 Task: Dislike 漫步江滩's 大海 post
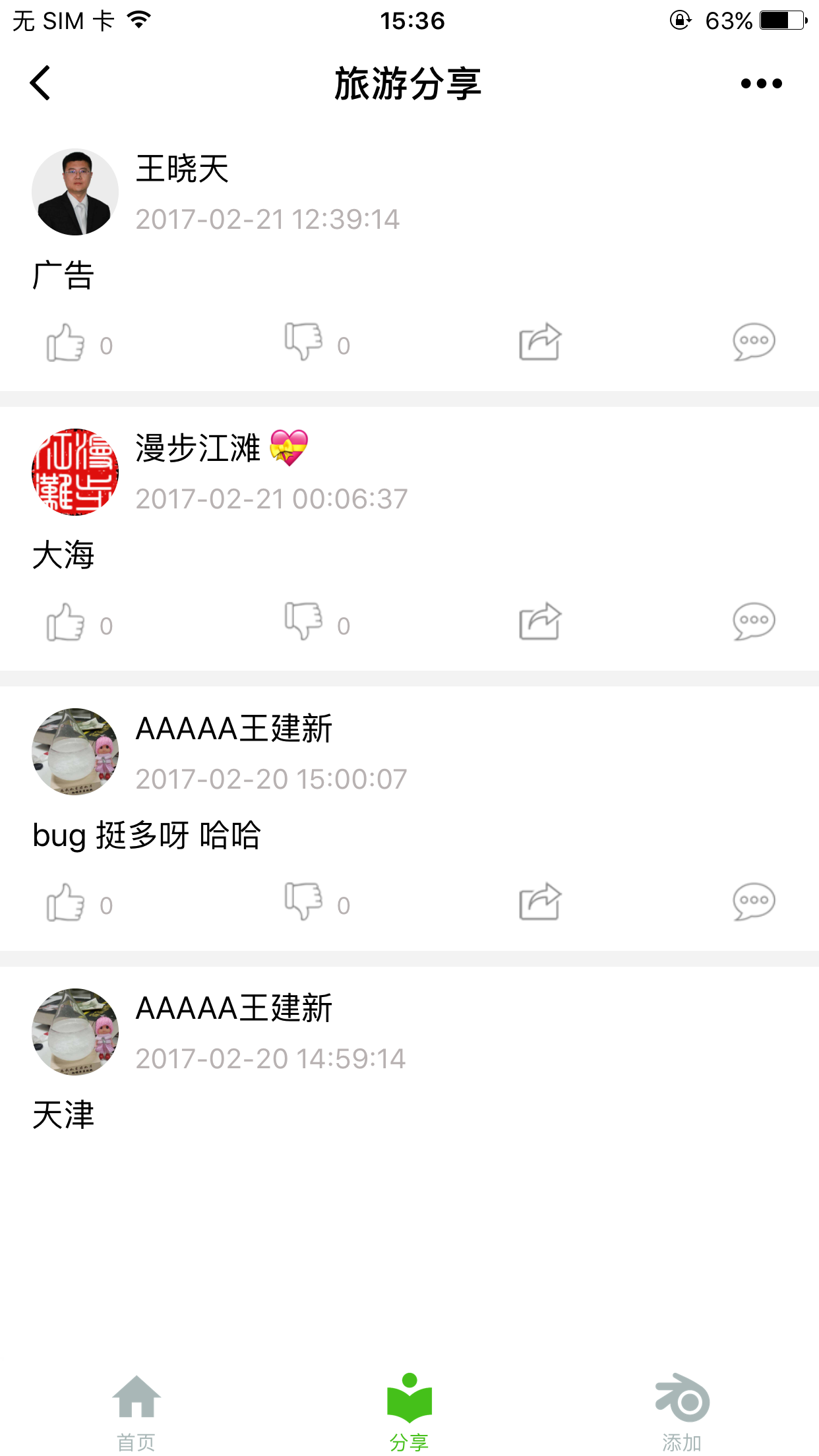(x=303, y=622)
